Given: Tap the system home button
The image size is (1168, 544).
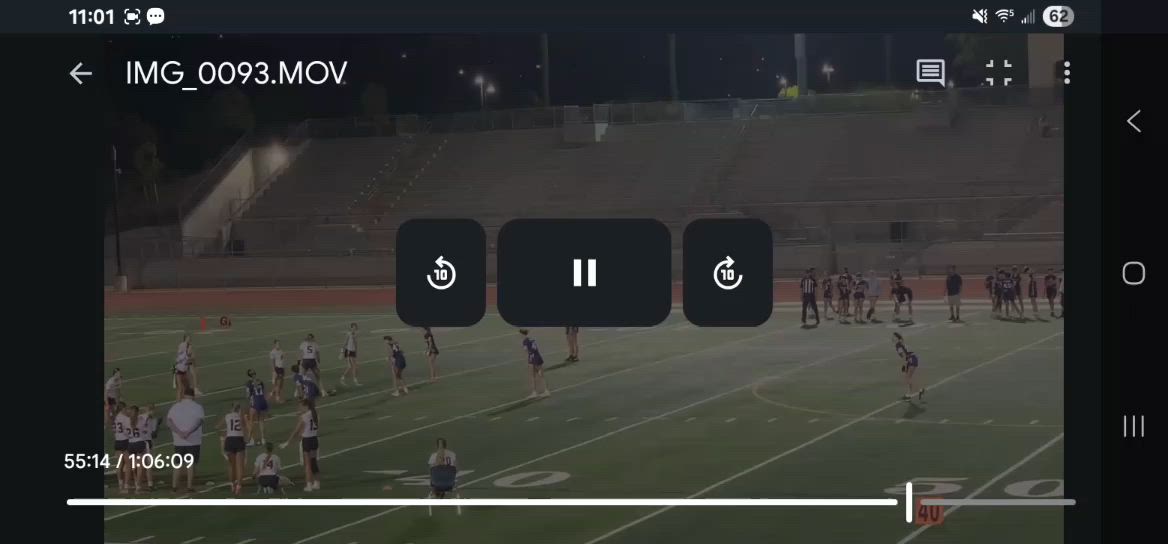Looking at the screenshot, I should click(1133, 273).
